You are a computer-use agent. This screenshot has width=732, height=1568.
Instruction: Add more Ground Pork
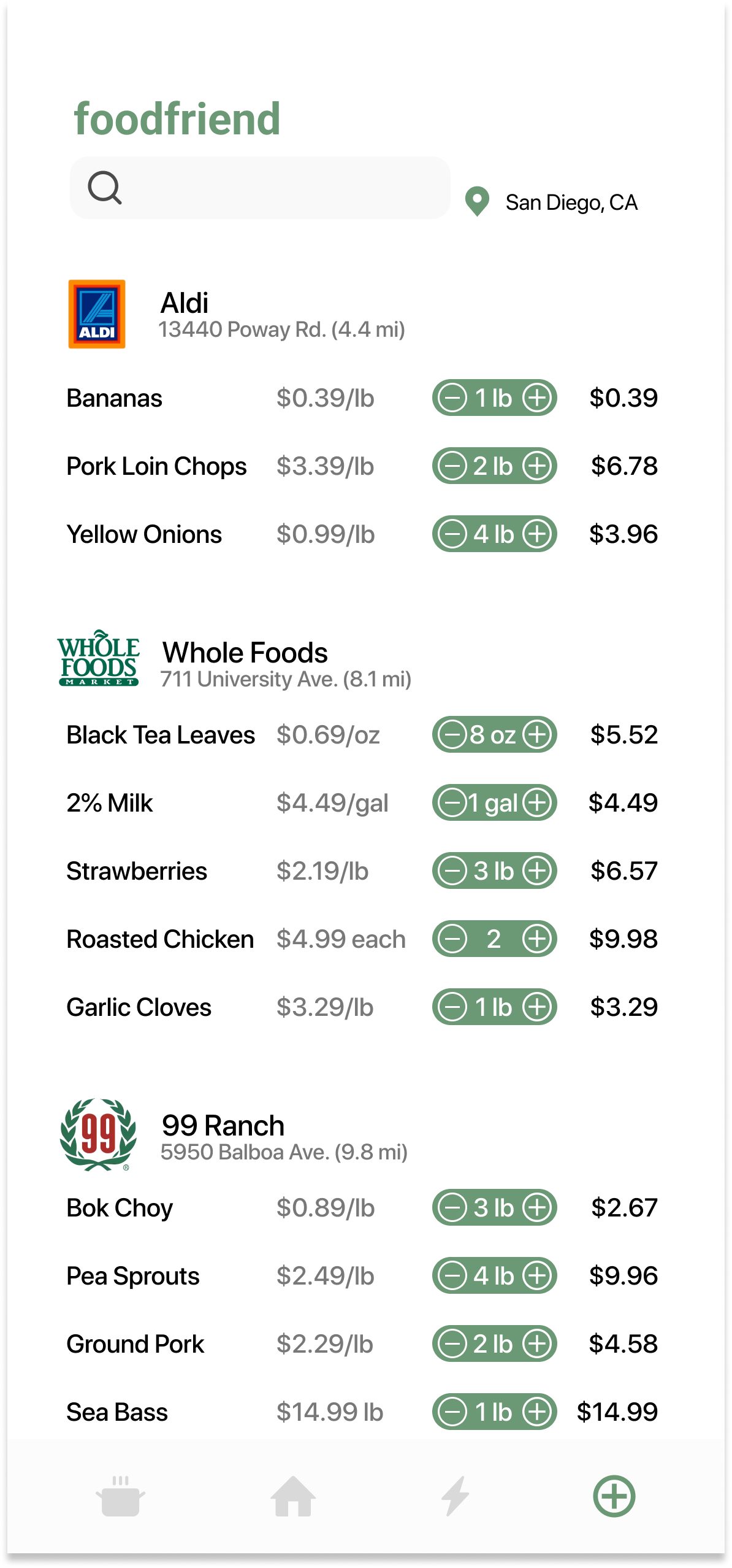[538, 1344]
